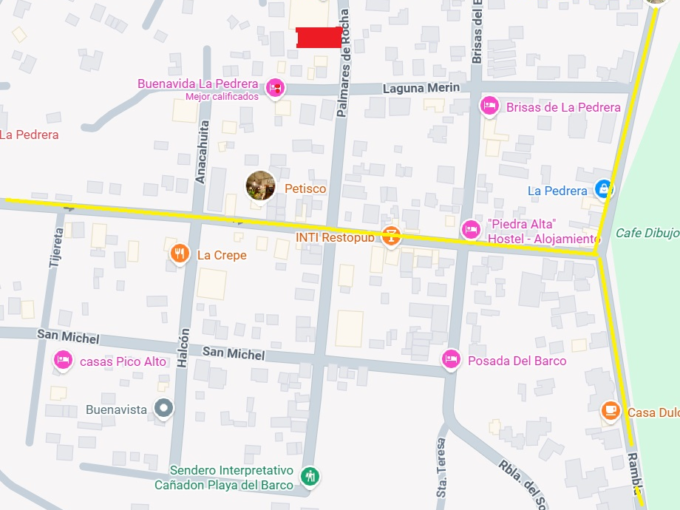Tap the Petisco photo marker
The height and width of the screenshot is (510, 680).
pyautogui.click(x=261, y=186)
